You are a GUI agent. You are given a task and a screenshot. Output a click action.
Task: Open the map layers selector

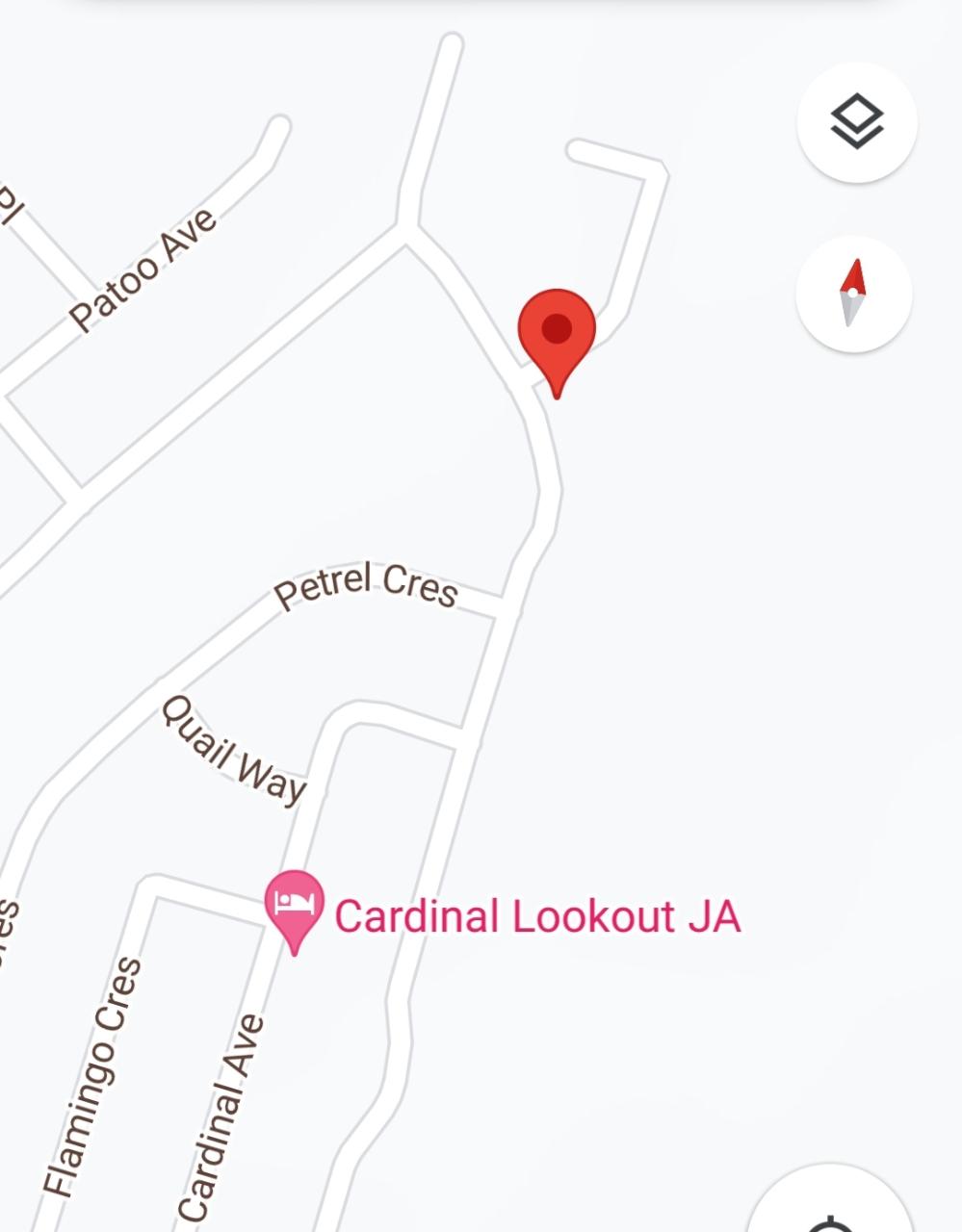pyautogui.click(x=856, y=122)
